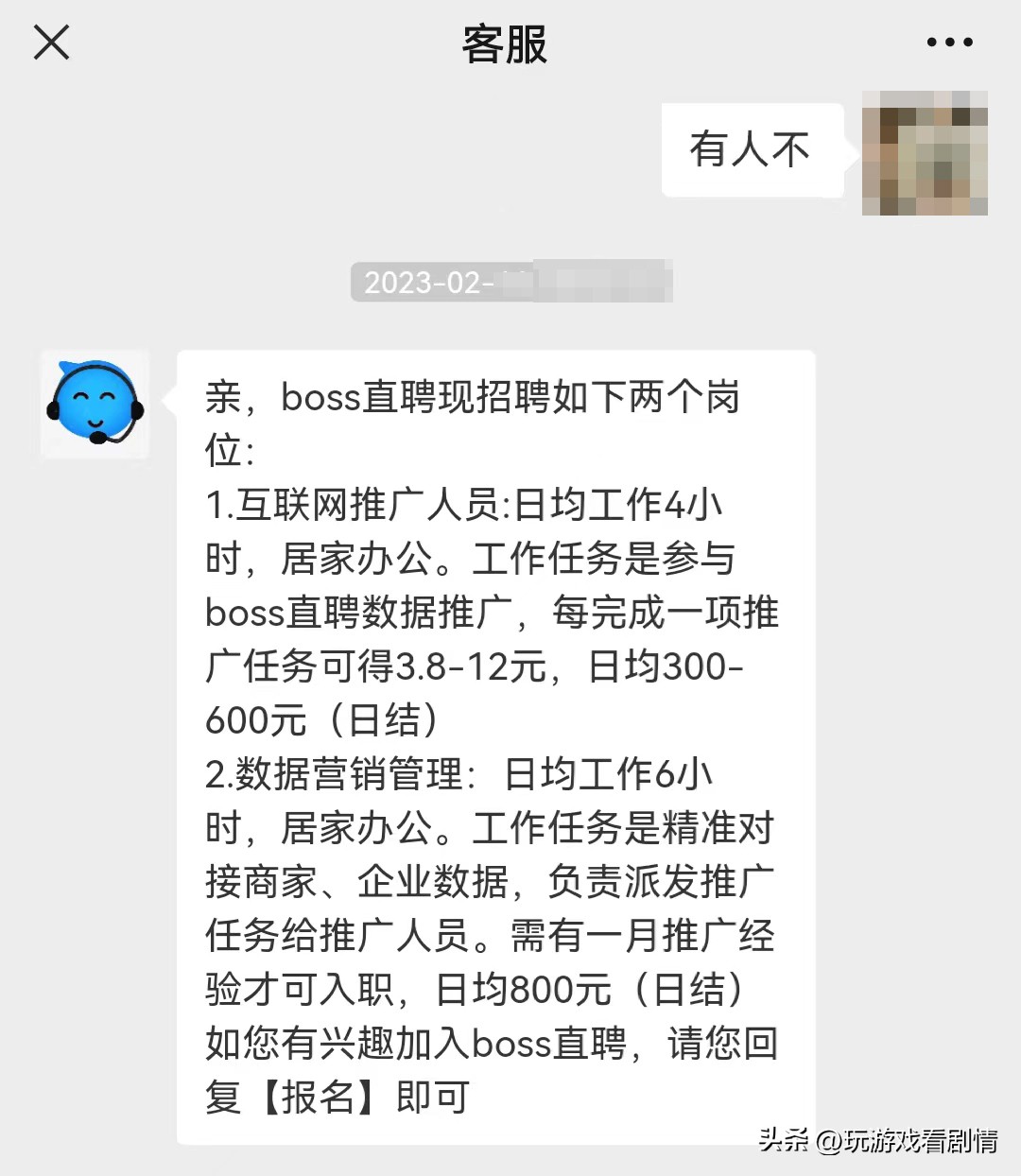Select the 客服 chat title

pos(503,45)
